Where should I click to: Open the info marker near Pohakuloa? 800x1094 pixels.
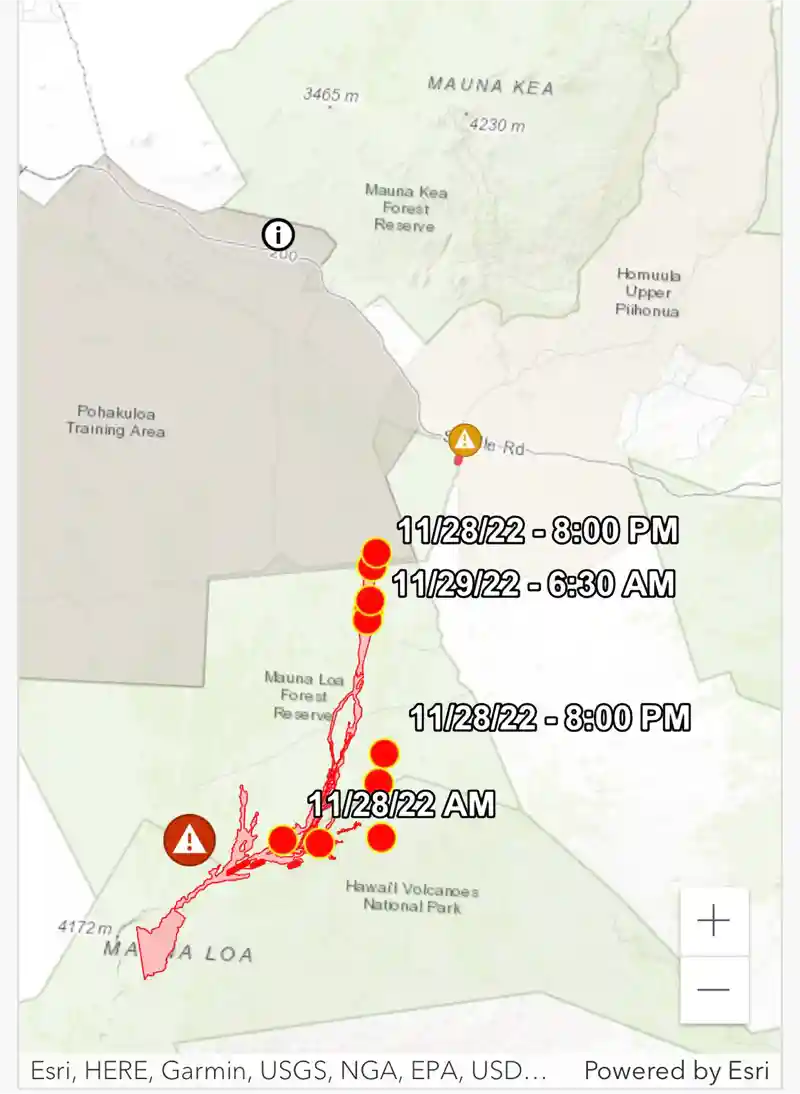click(278, 235)
